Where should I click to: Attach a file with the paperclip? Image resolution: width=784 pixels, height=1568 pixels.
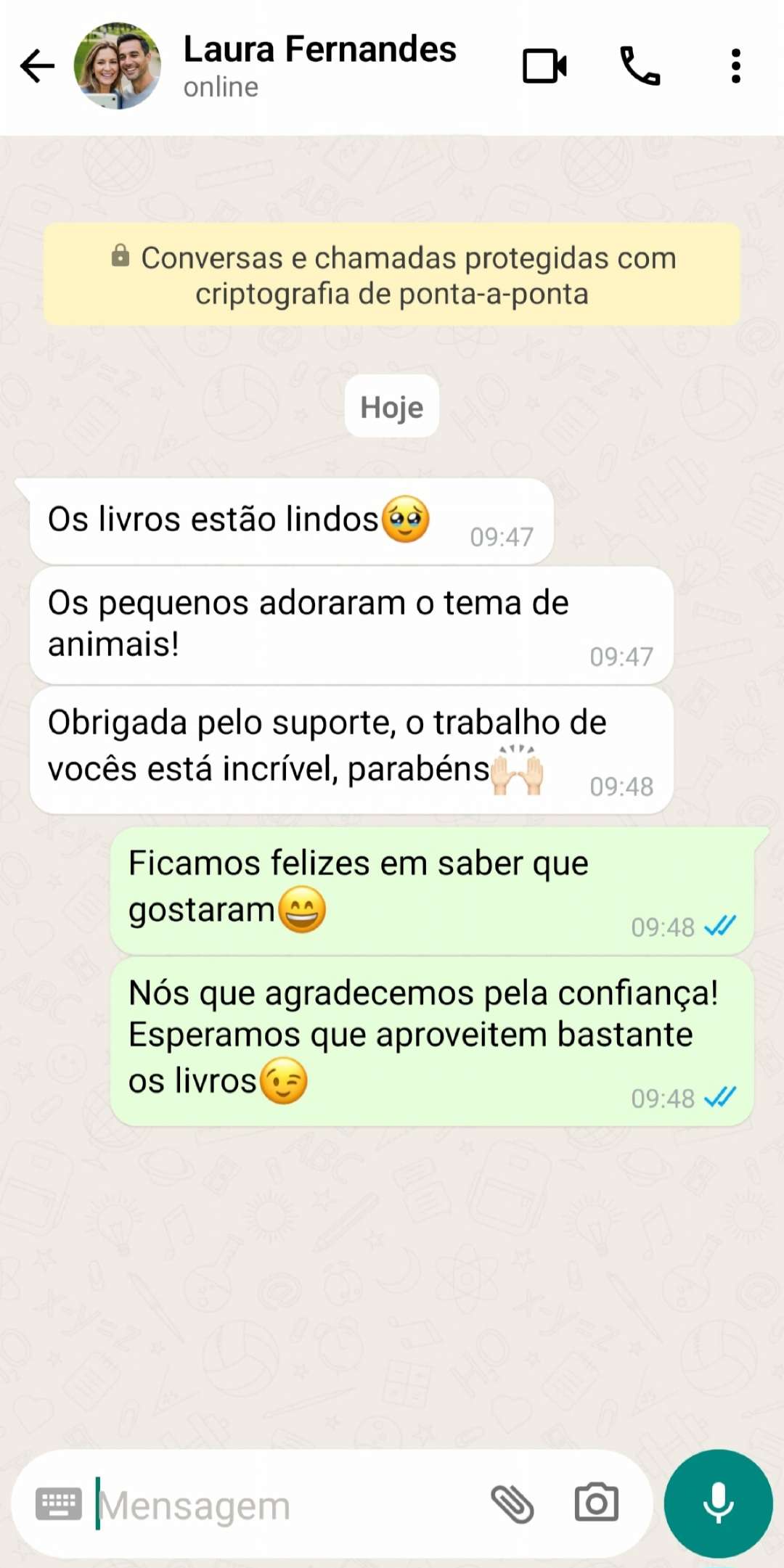pos(513,1503)
